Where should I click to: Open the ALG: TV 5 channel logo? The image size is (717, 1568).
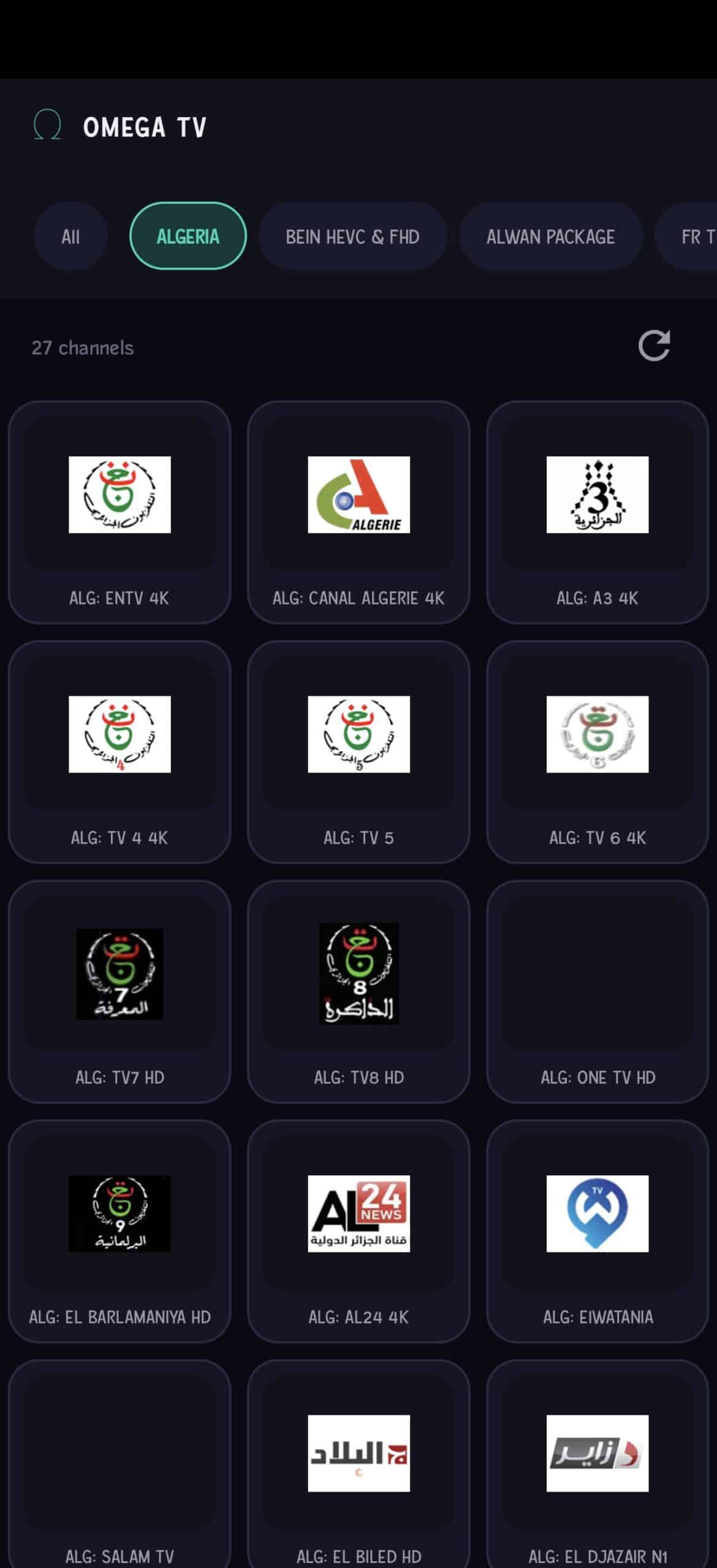[x=359, y=735]
